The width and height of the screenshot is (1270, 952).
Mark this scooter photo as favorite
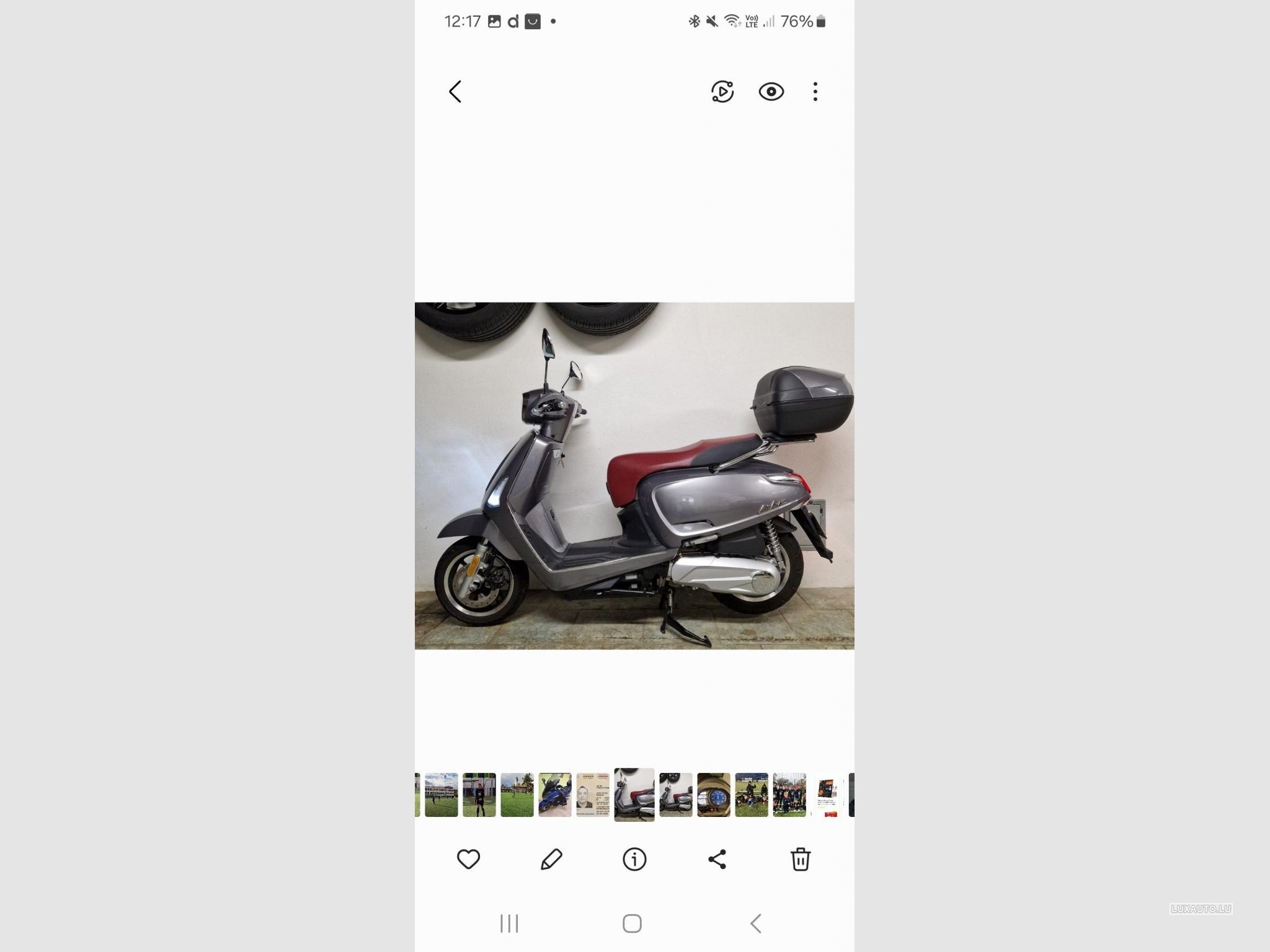[x=468, y=859]
